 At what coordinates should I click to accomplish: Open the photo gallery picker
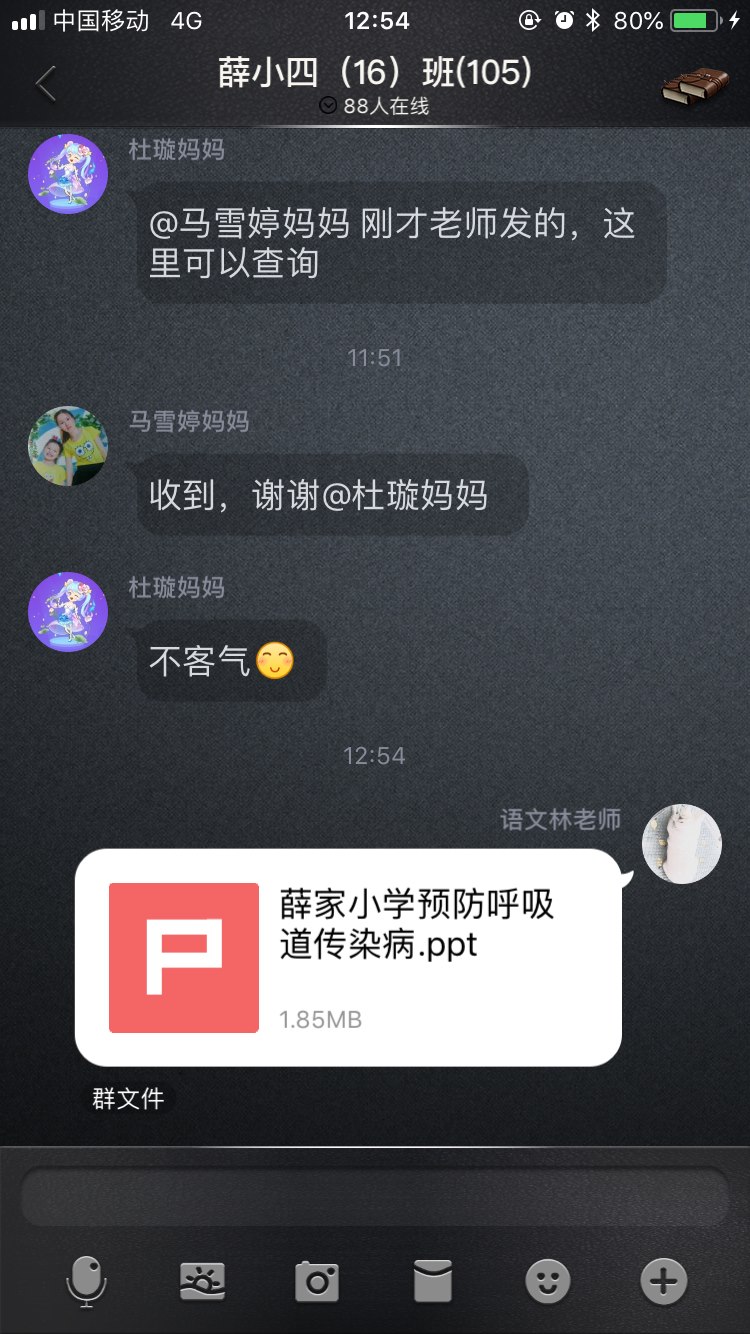tap(202, 1281)
